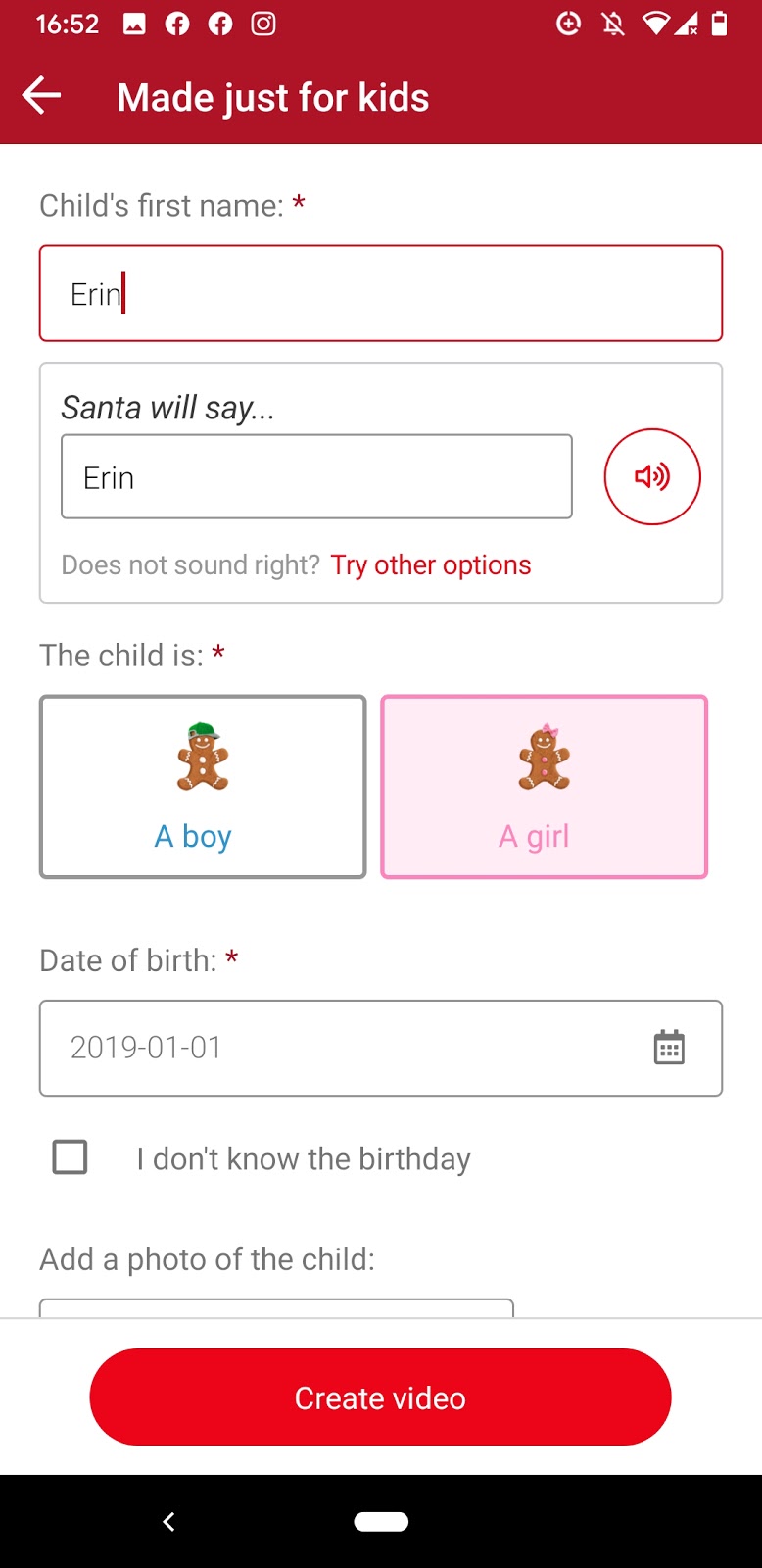
Task: Select A girl option
Action: [x=544, y=787]
